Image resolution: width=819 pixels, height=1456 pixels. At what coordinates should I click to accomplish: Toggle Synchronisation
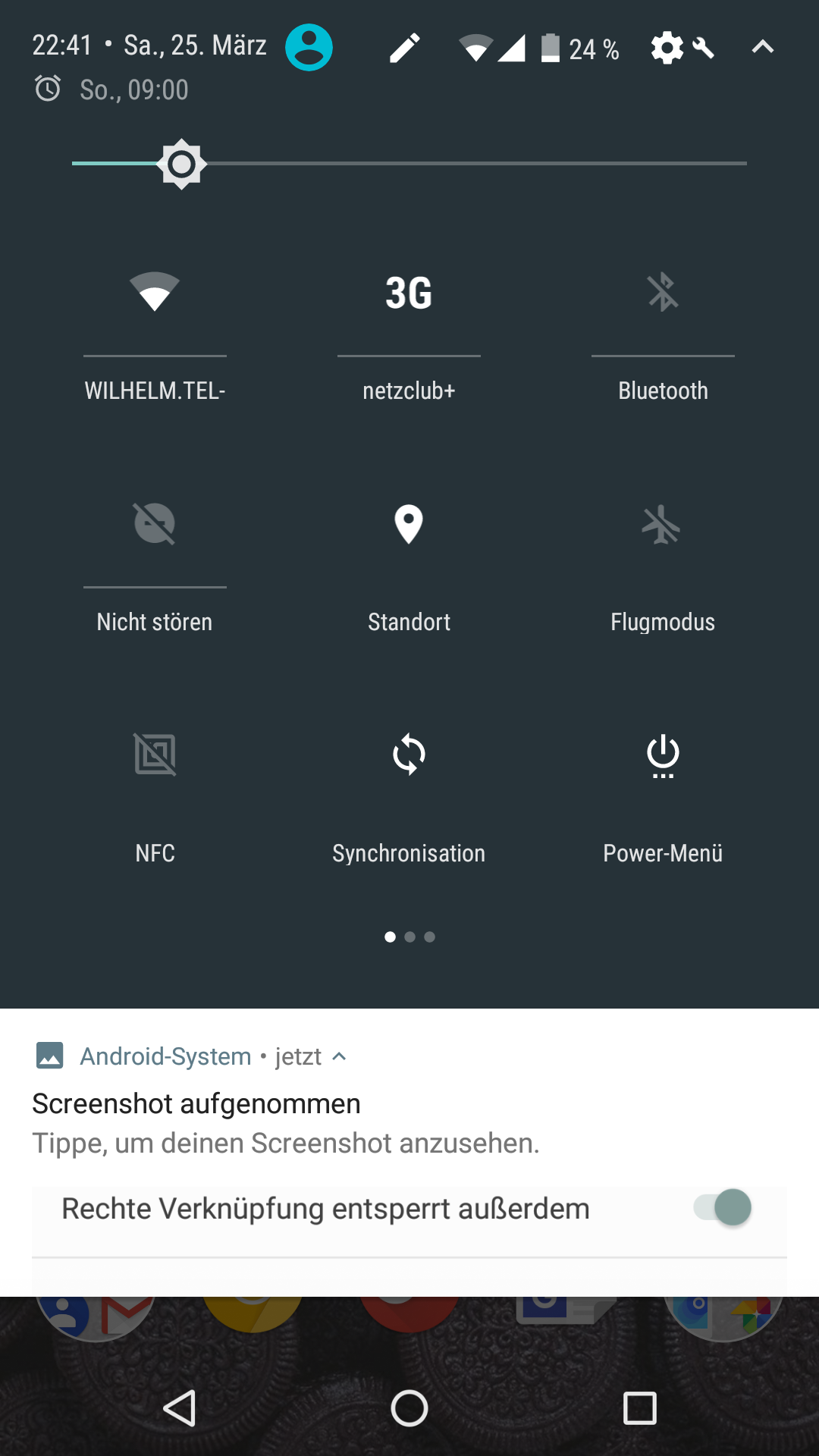tap(409, 755)
